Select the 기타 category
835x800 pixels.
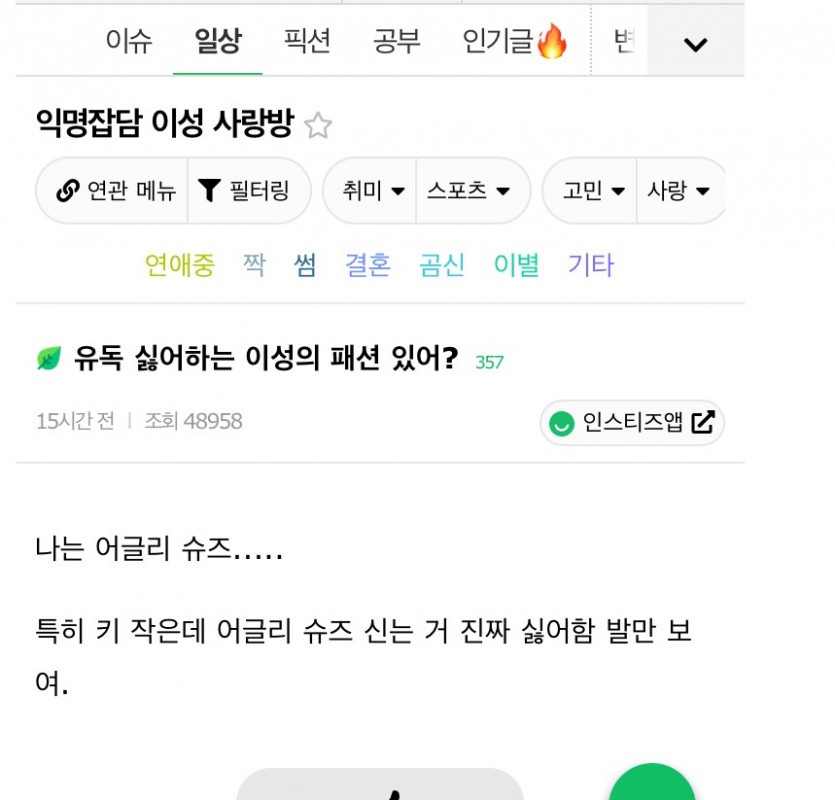(590, 265)
